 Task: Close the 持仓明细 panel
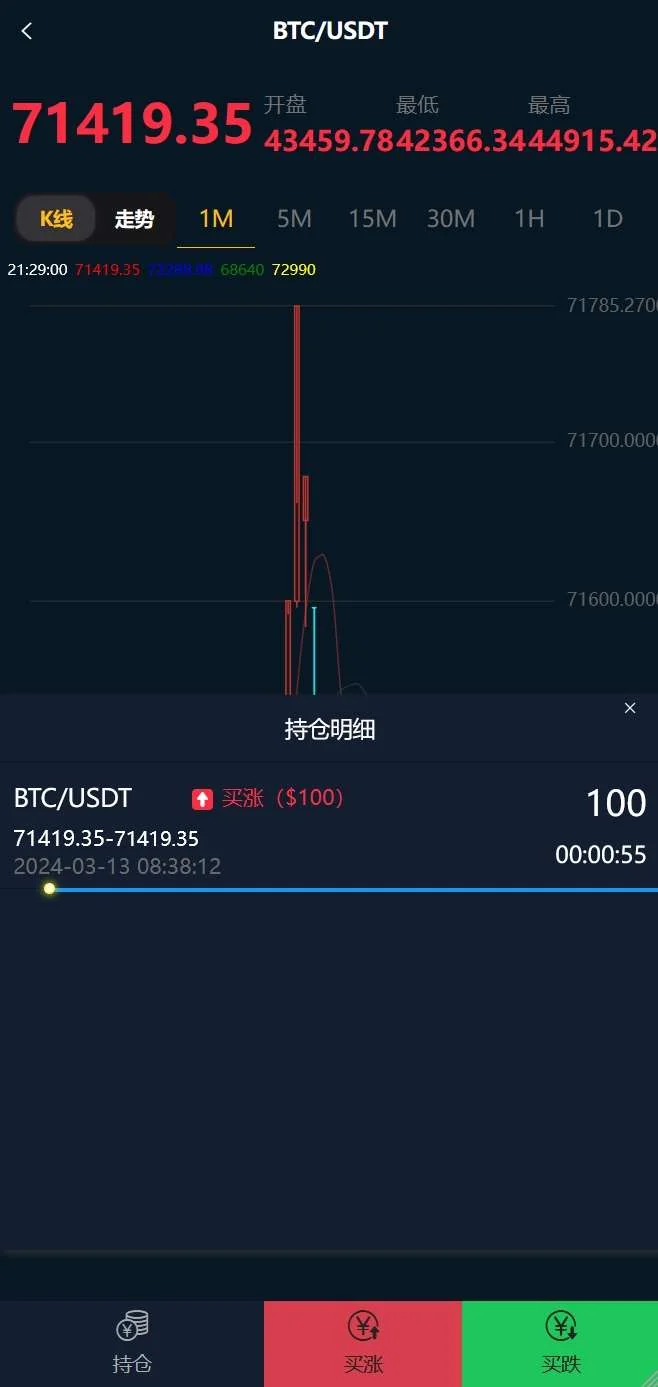click(630, 708)
